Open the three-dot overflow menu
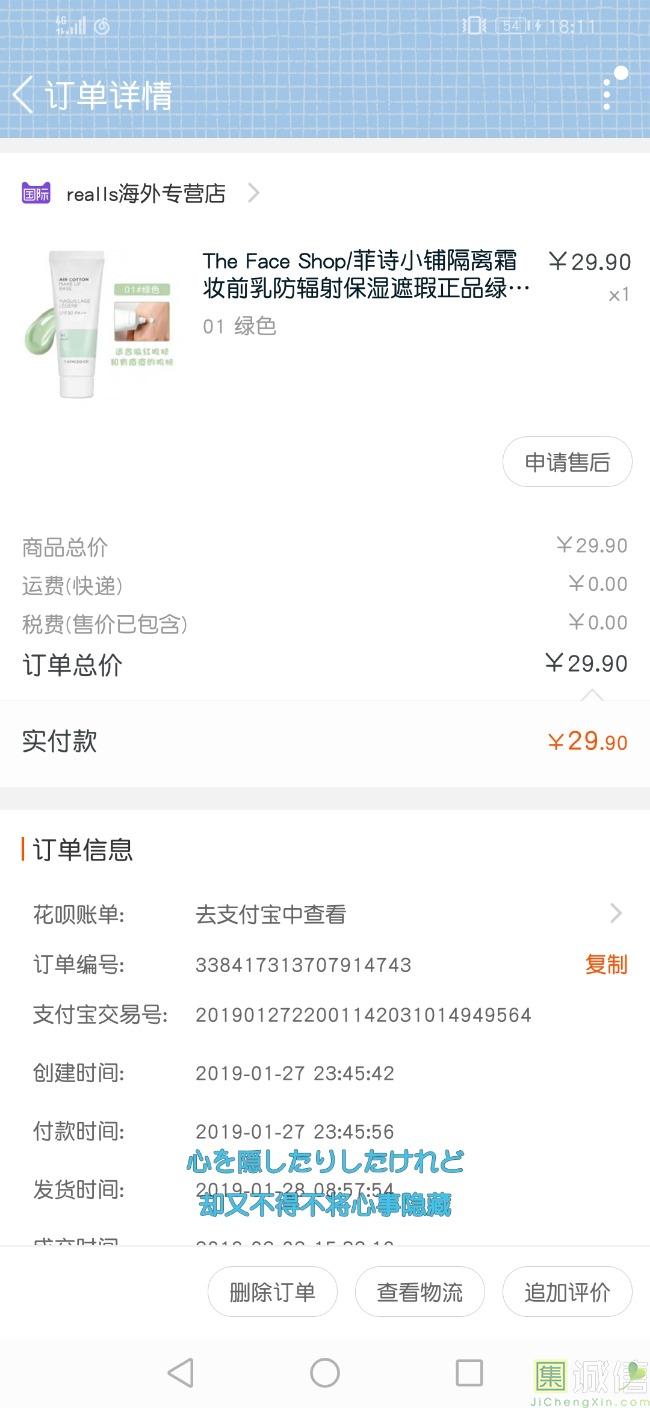This screenshot has width=650, height=1408. (607, 94)
